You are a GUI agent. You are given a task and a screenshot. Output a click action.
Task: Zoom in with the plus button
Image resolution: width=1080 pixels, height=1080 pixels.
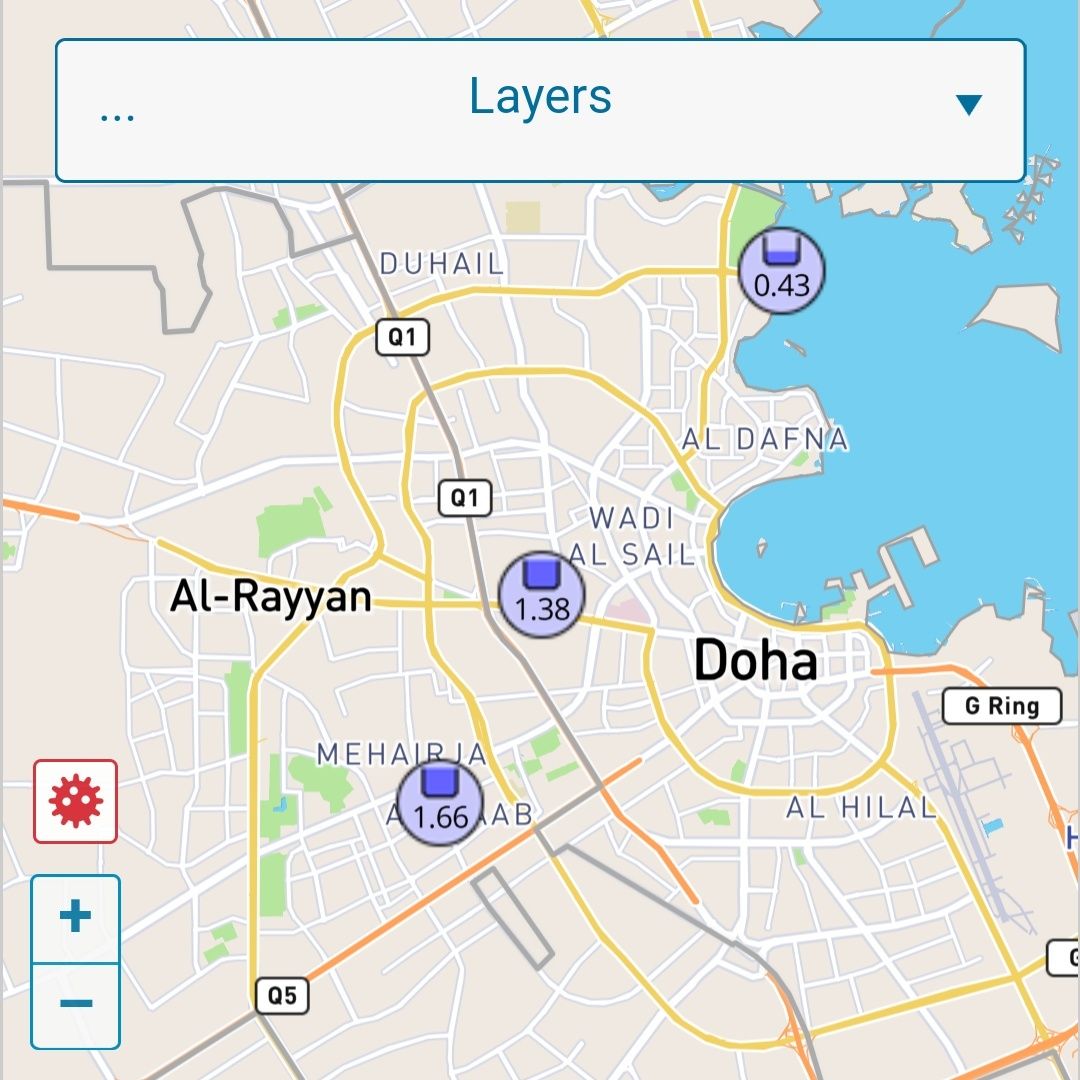[76, 918]
